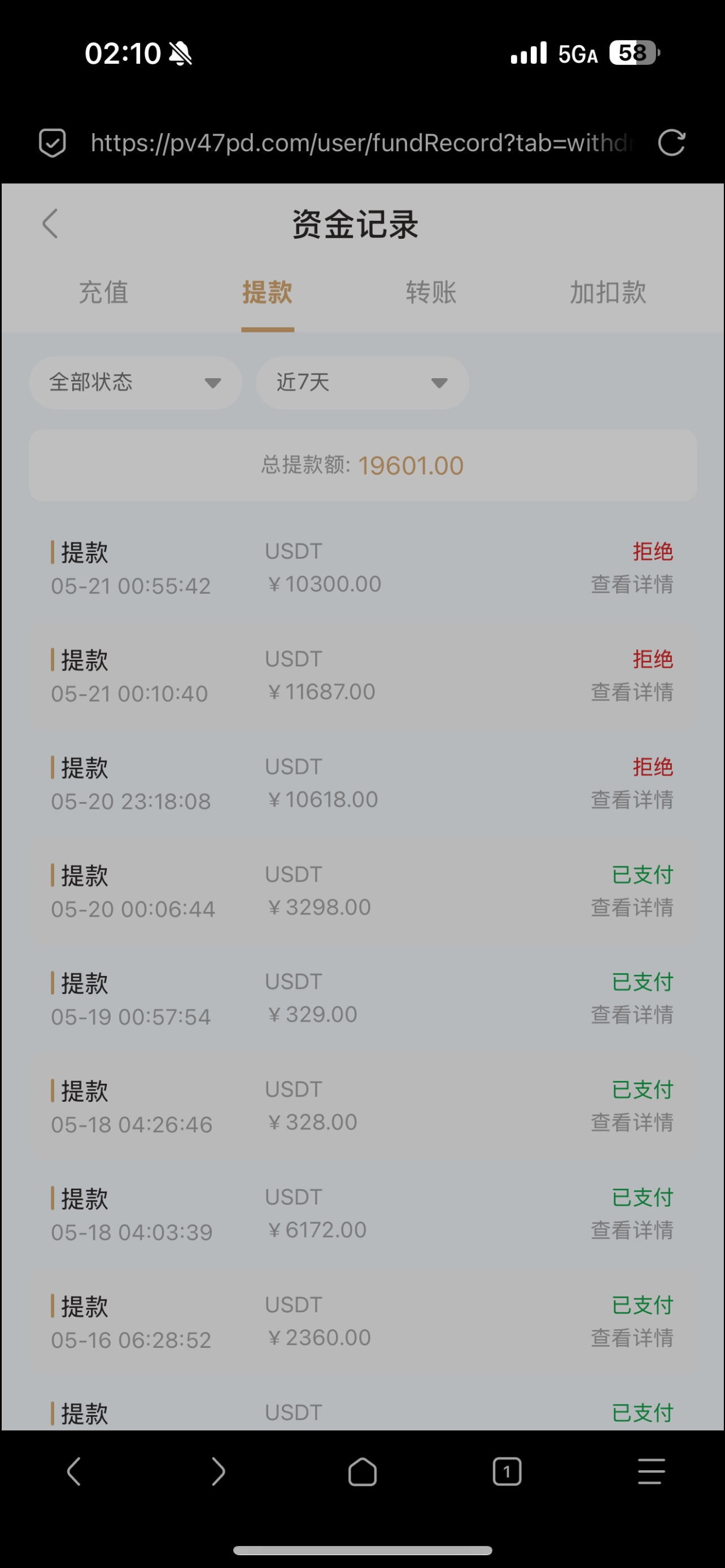This screenshot has width=725, height=1568.
Task: View details of the ¥11687.00 withdrawal
Action: pos(632,692)
